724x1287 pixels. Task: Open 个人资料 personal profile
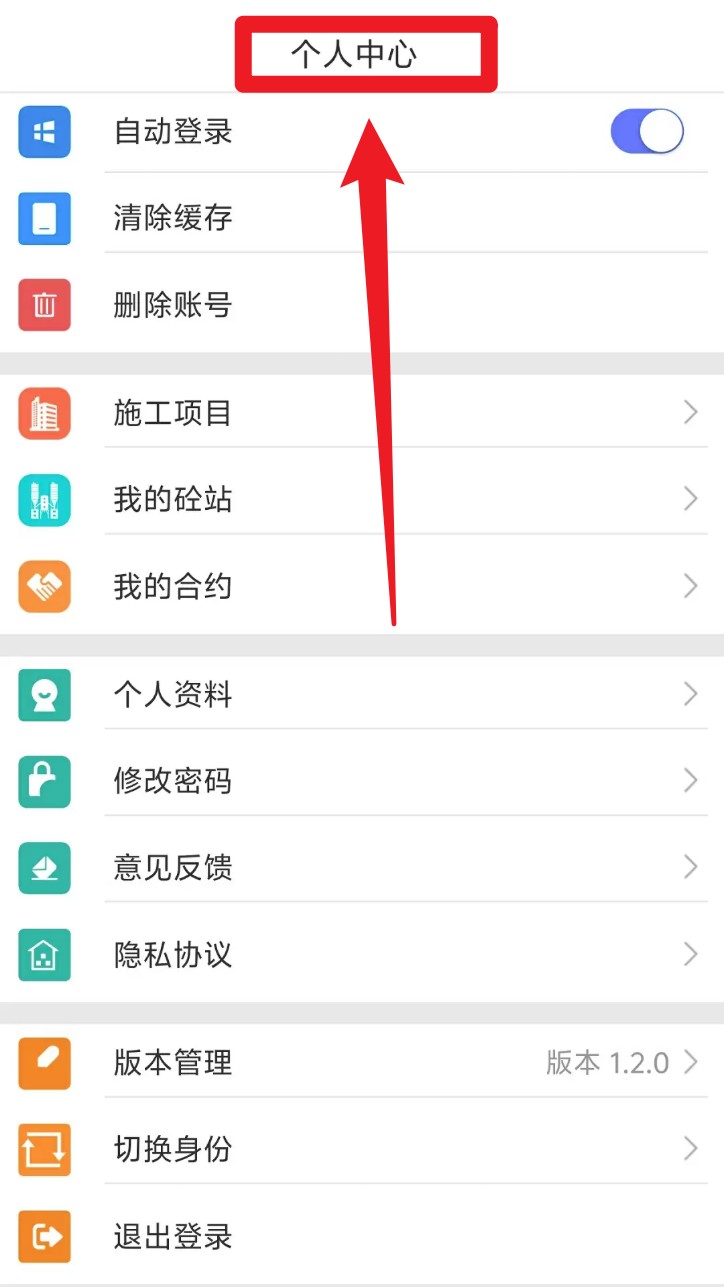[x=362, y=694]
